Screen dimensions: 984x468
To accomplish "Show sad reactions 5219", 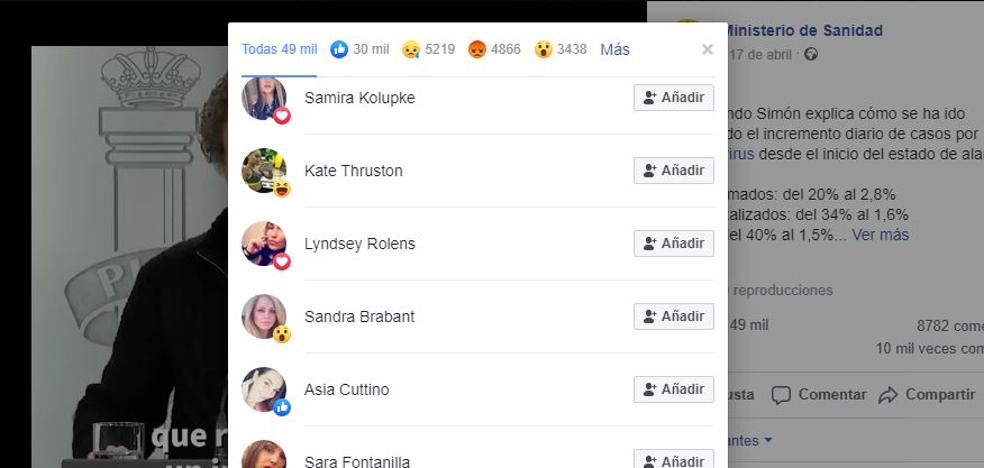I will [x=429, y=49].
